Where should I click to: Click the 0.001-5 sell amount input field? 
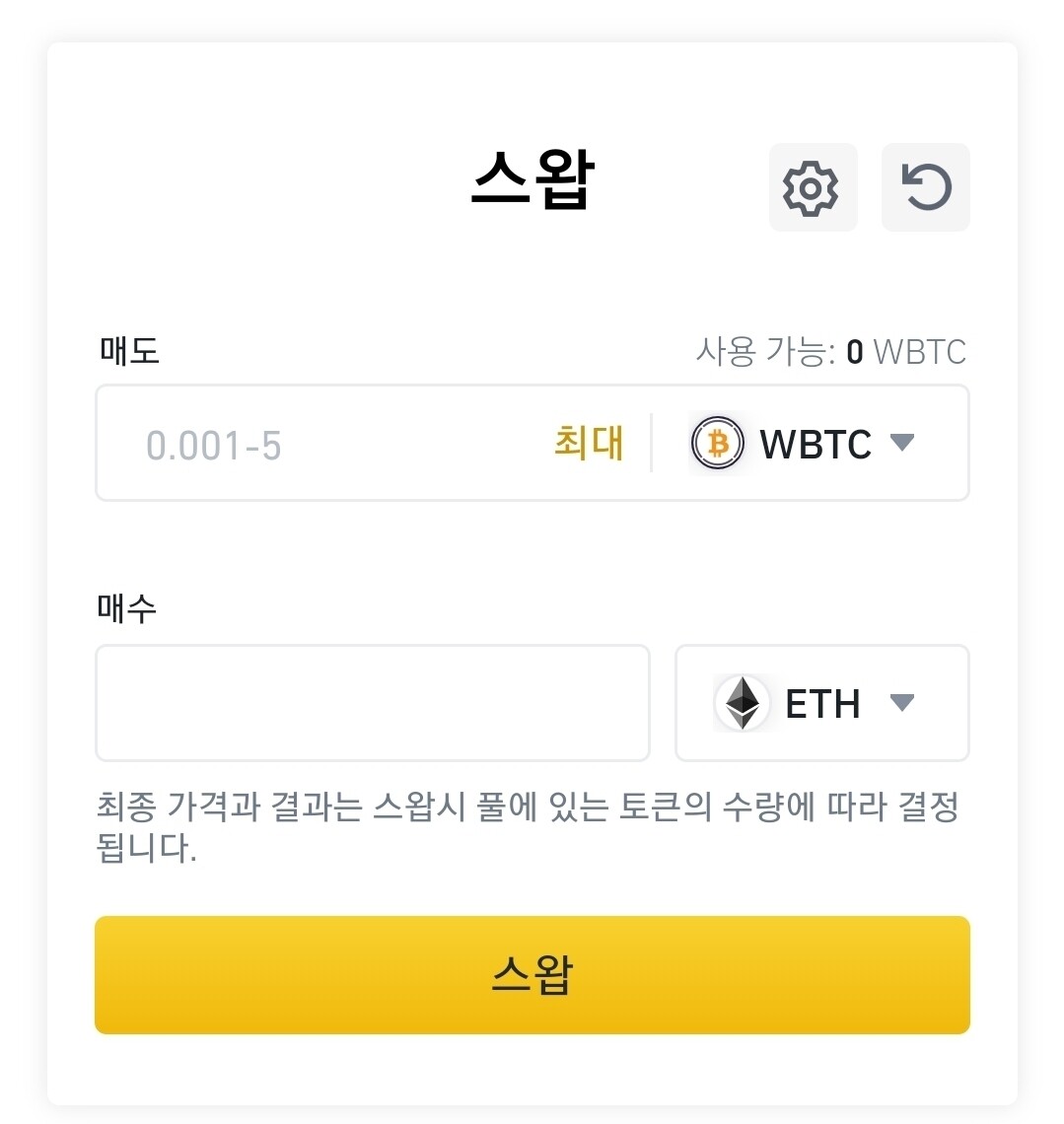click(x=296, y=444)
